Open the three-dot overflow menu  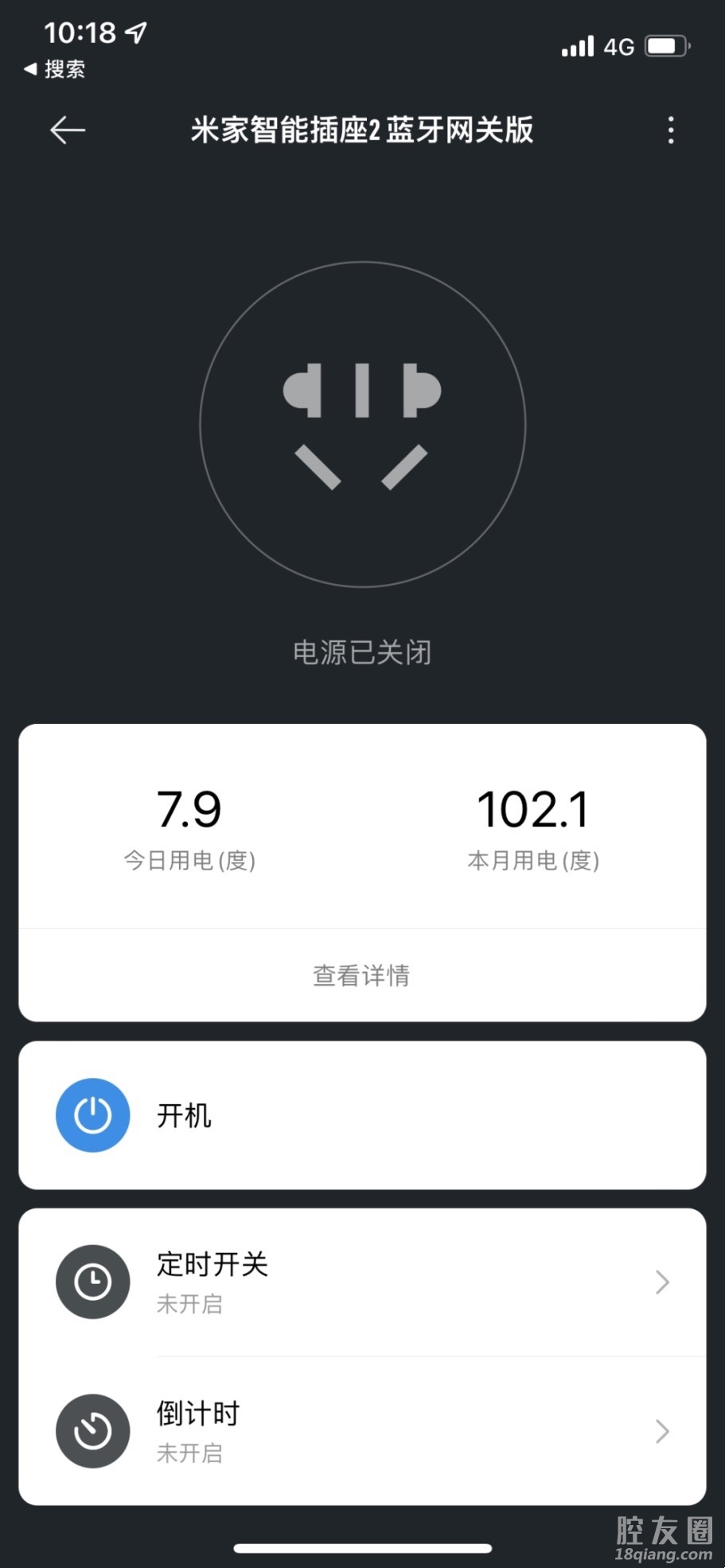[671, 130]
